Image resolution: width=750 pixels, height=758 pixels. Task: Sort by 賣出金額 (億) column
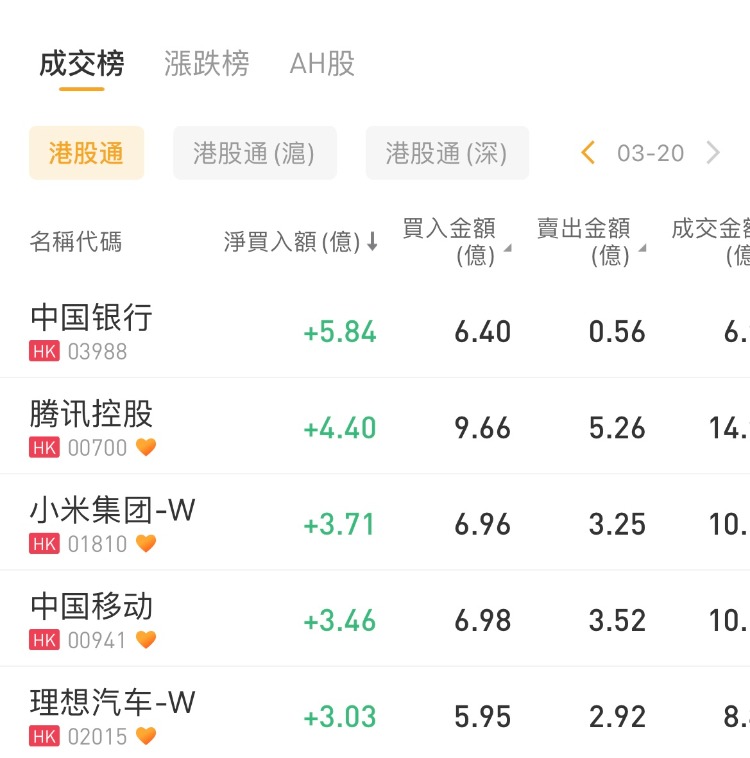[x=590, y=242]
